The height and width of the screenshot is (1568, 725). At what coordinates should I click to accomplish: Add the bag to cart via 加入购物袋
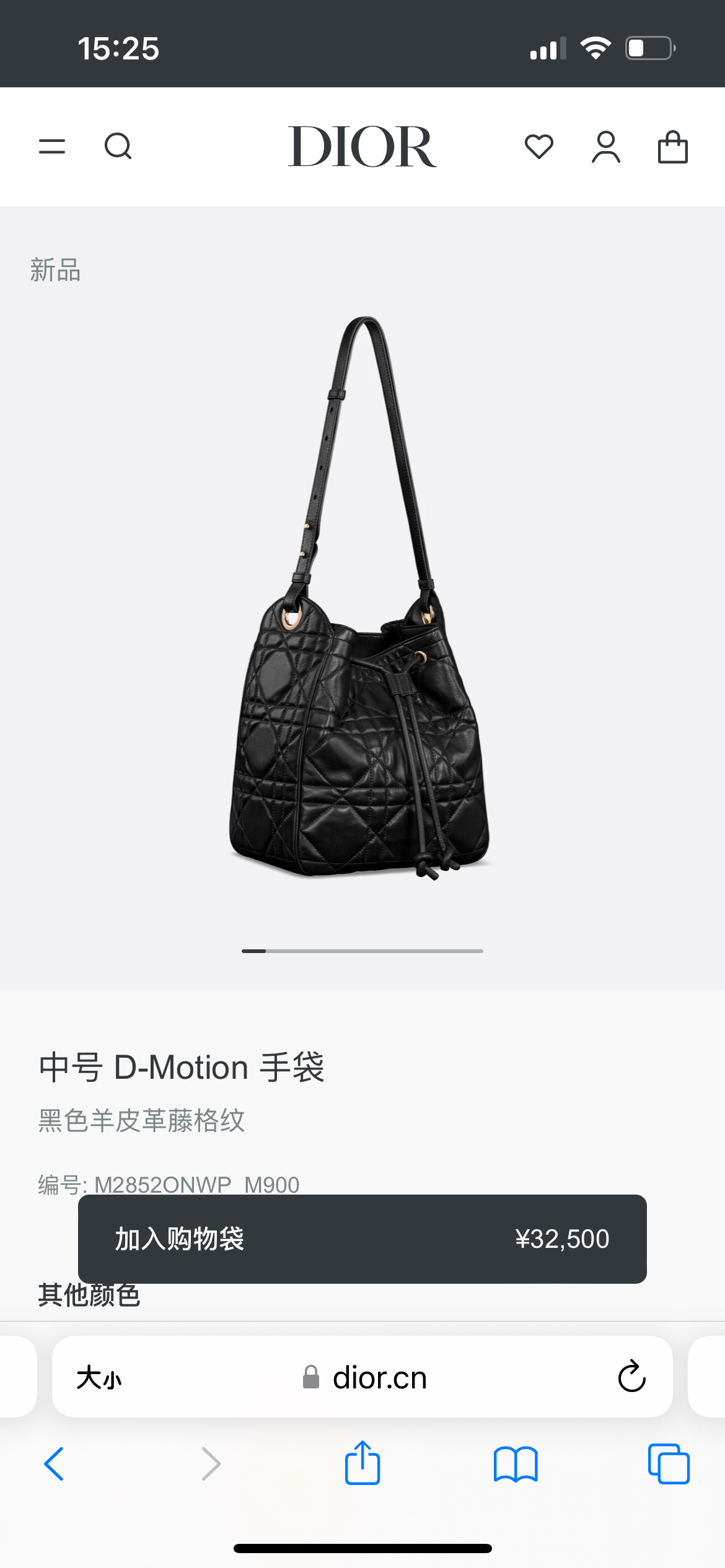(x=362, y=1239)
